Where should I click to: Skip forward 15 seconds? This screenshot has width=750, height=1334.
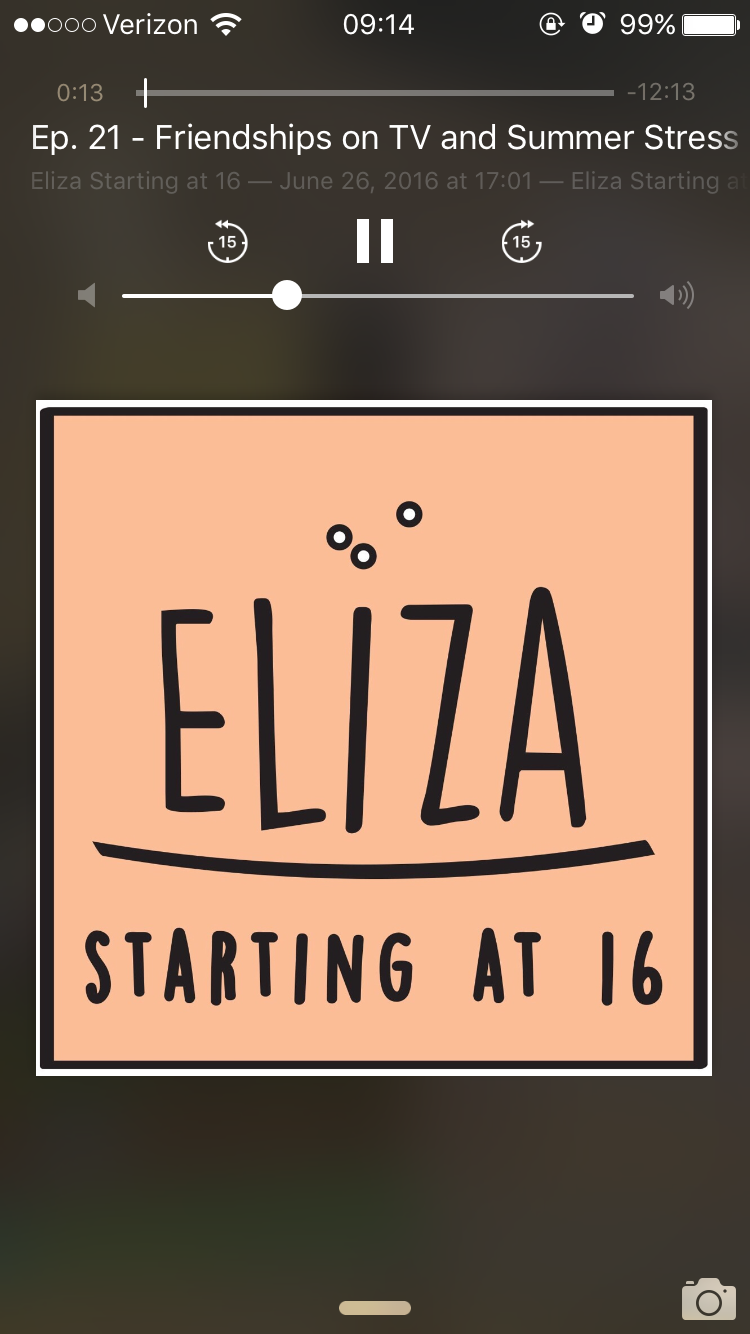tap(521, 241)
